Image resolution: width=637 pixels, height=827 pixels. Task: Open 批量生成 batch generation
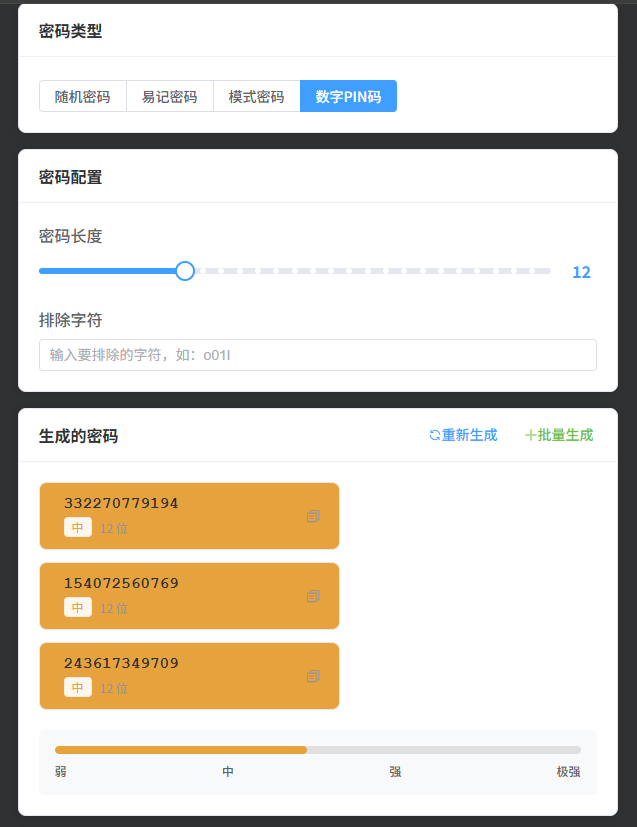[559, 435]
